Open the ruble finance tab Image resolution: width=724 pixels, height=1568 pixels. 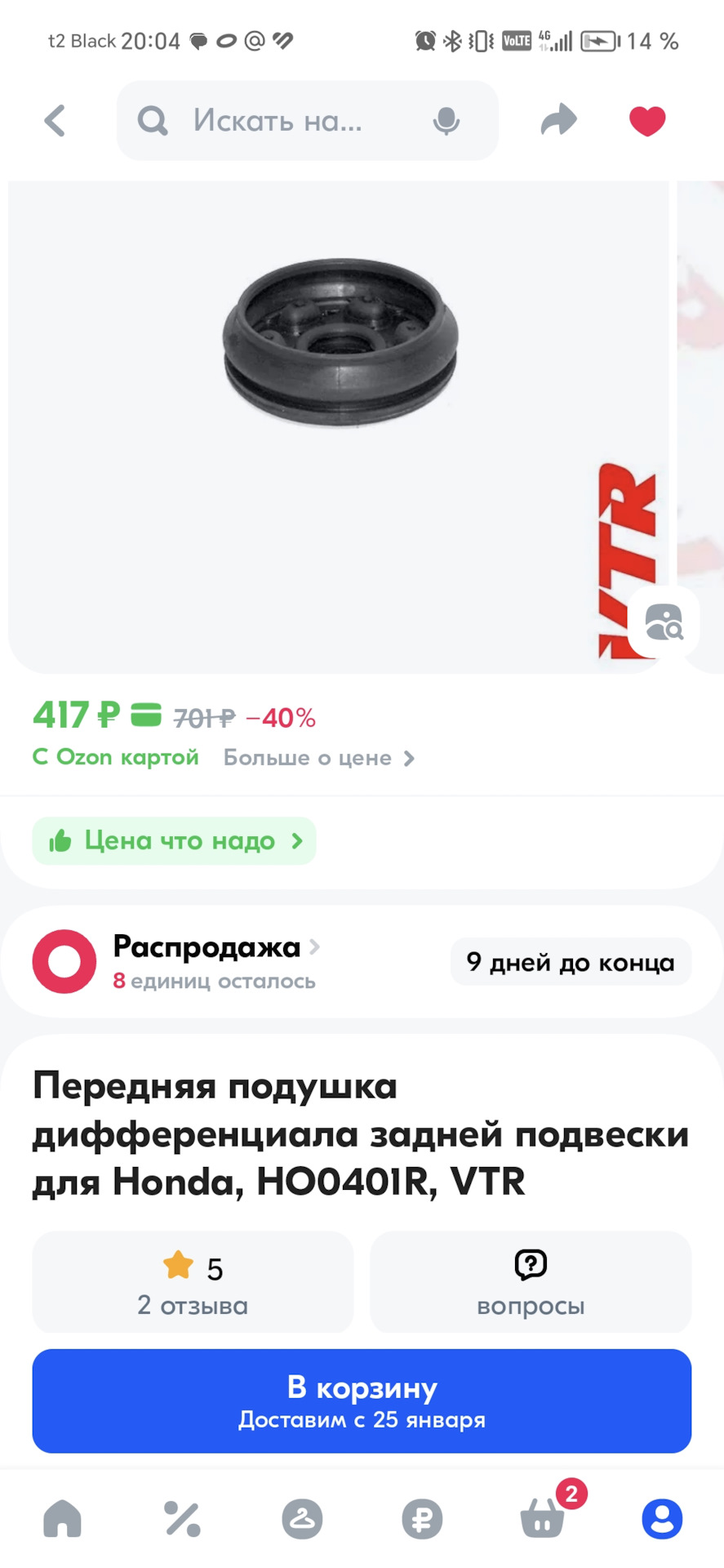422,1519
